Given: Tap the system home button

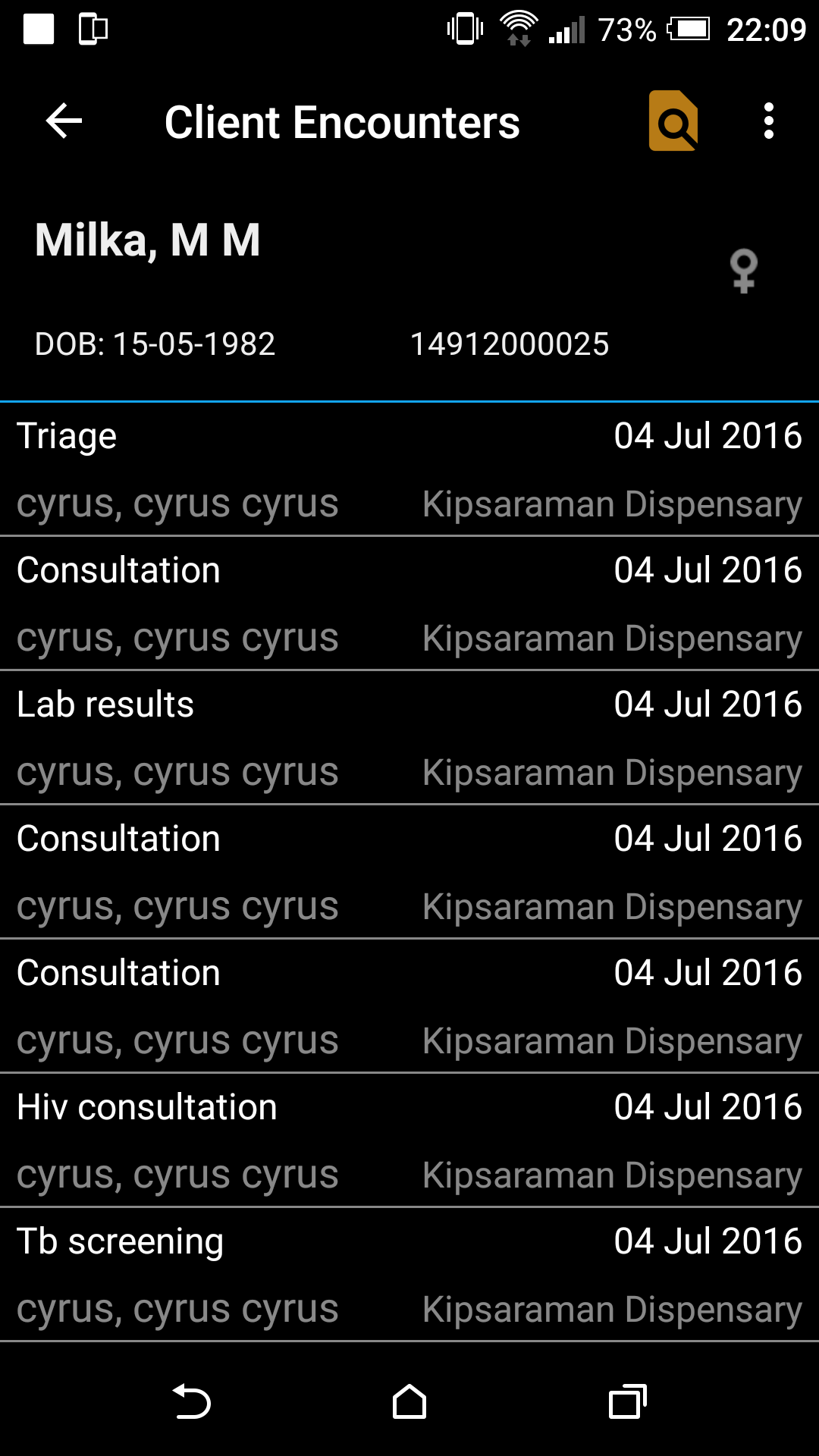Looking at the screenshot, I should coord(409,1401).
